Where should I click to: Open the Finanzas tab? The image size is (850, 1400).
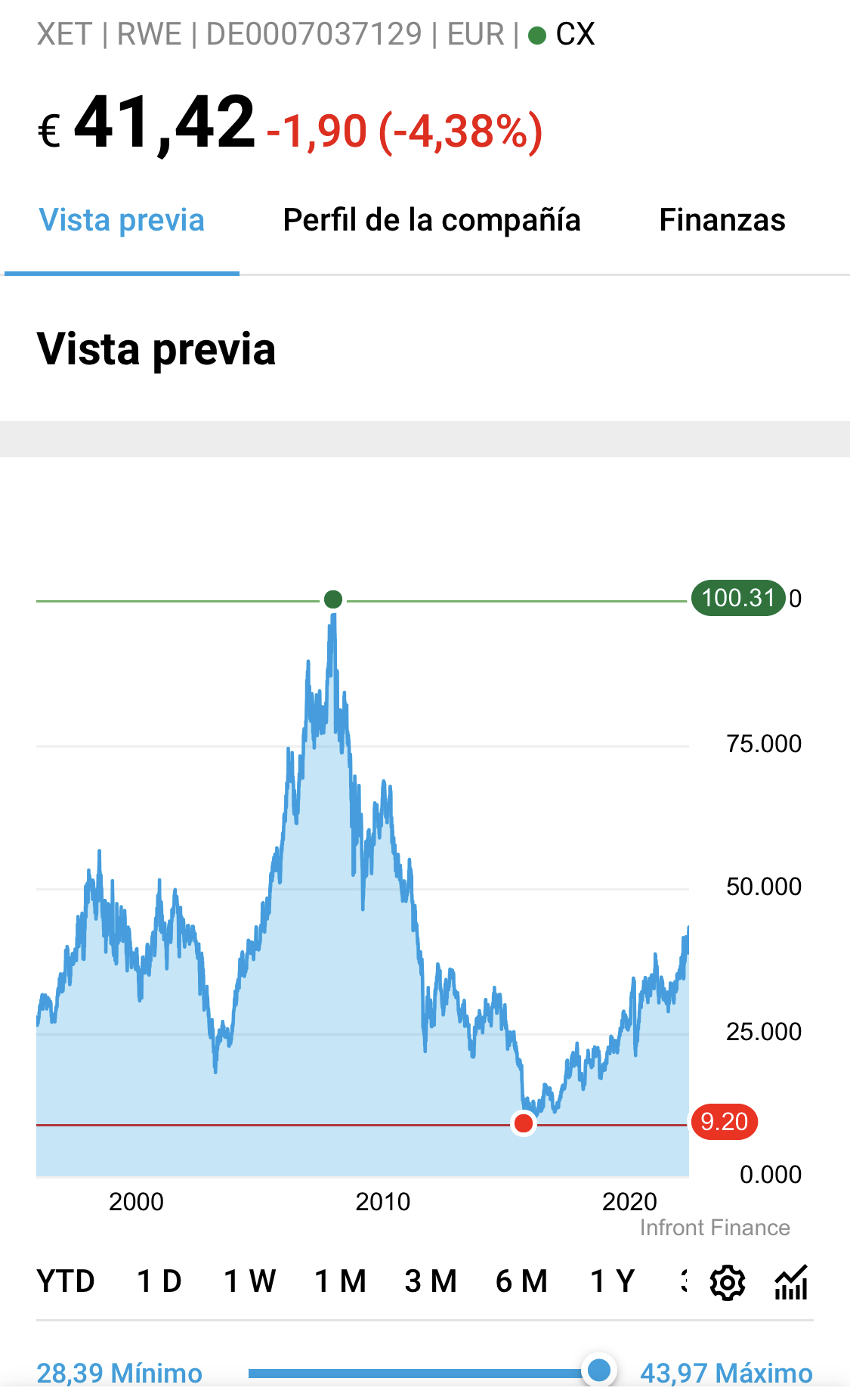722,220
